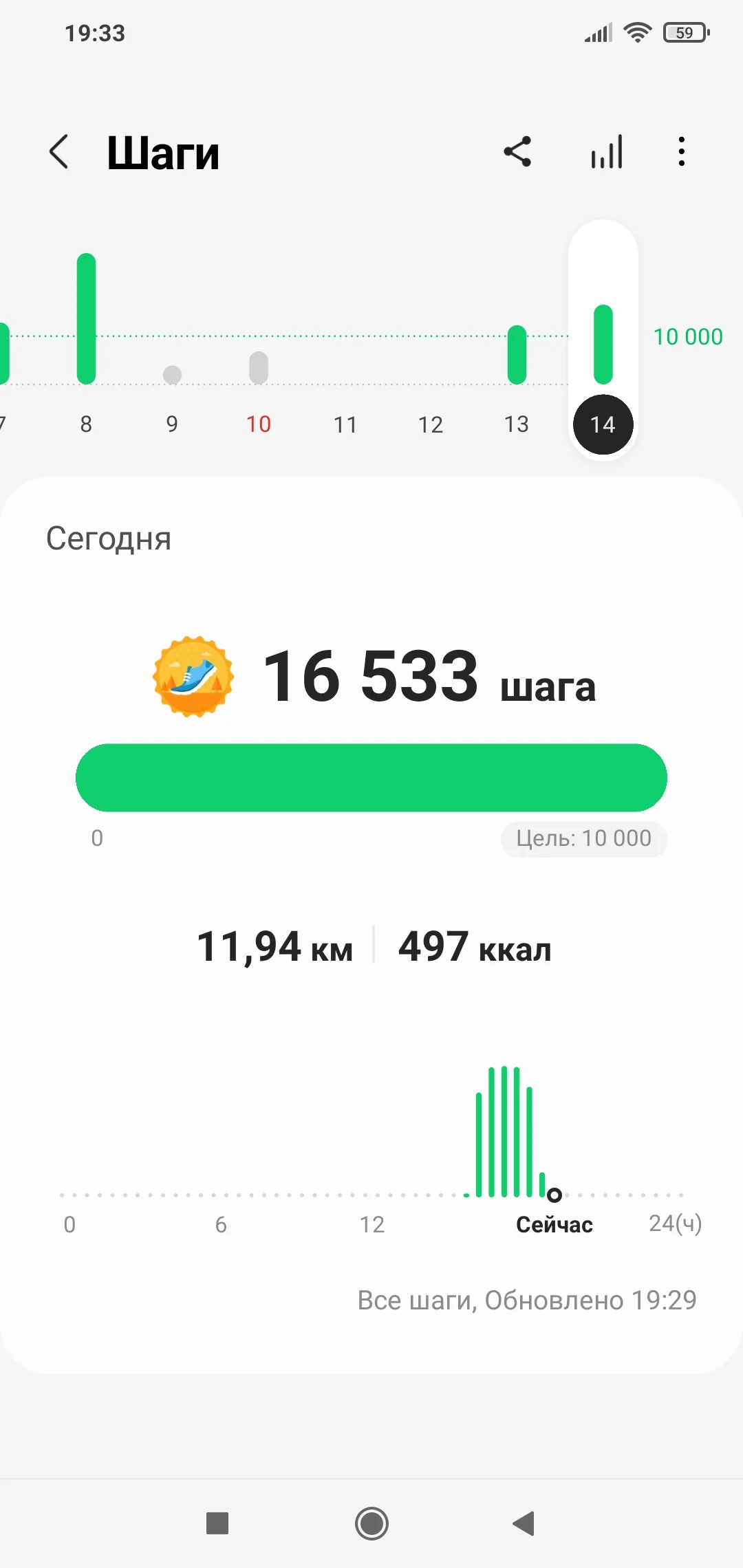743x1568 pixels.
Task: Open recent apps with the square button
Action: pos(217,1523)
